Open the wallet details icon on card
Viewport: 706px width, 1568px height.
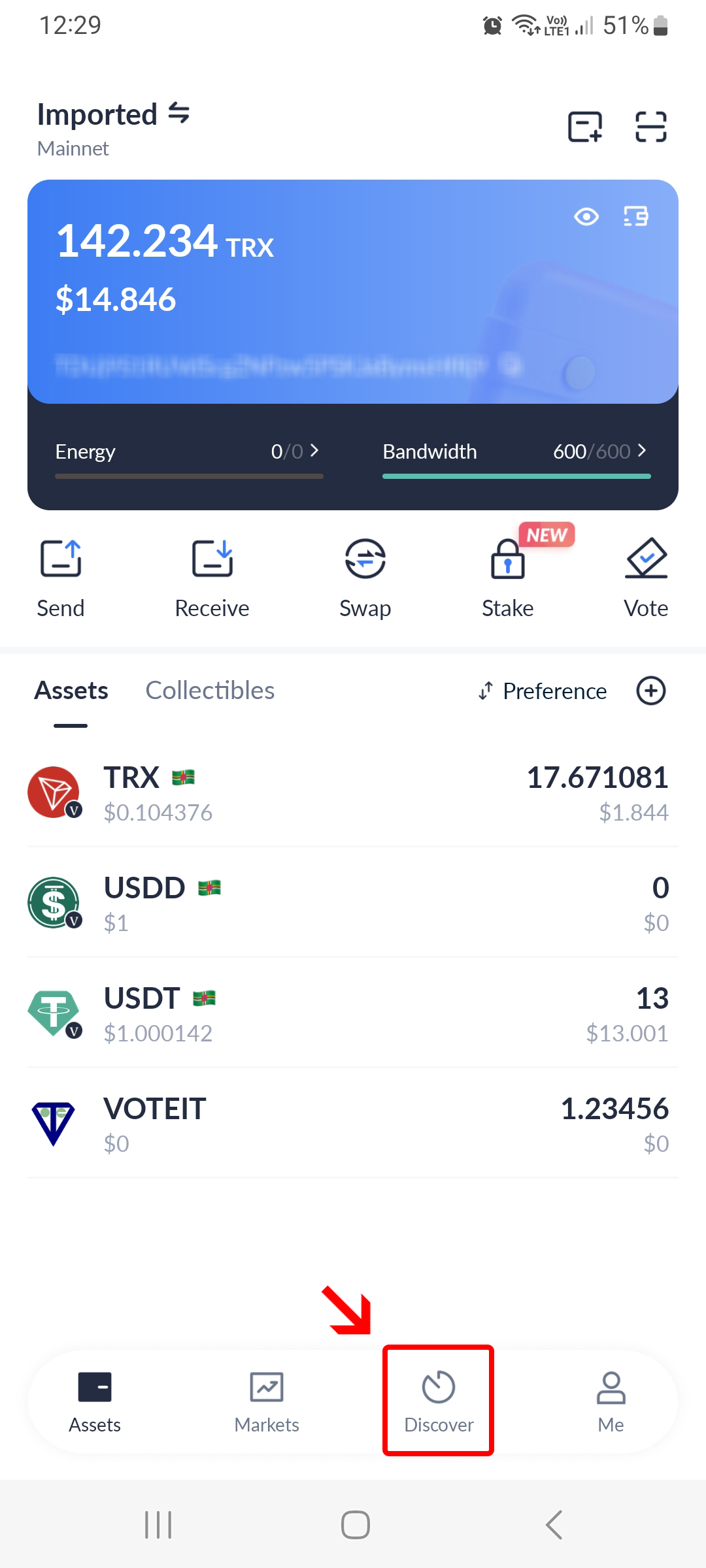635,216
